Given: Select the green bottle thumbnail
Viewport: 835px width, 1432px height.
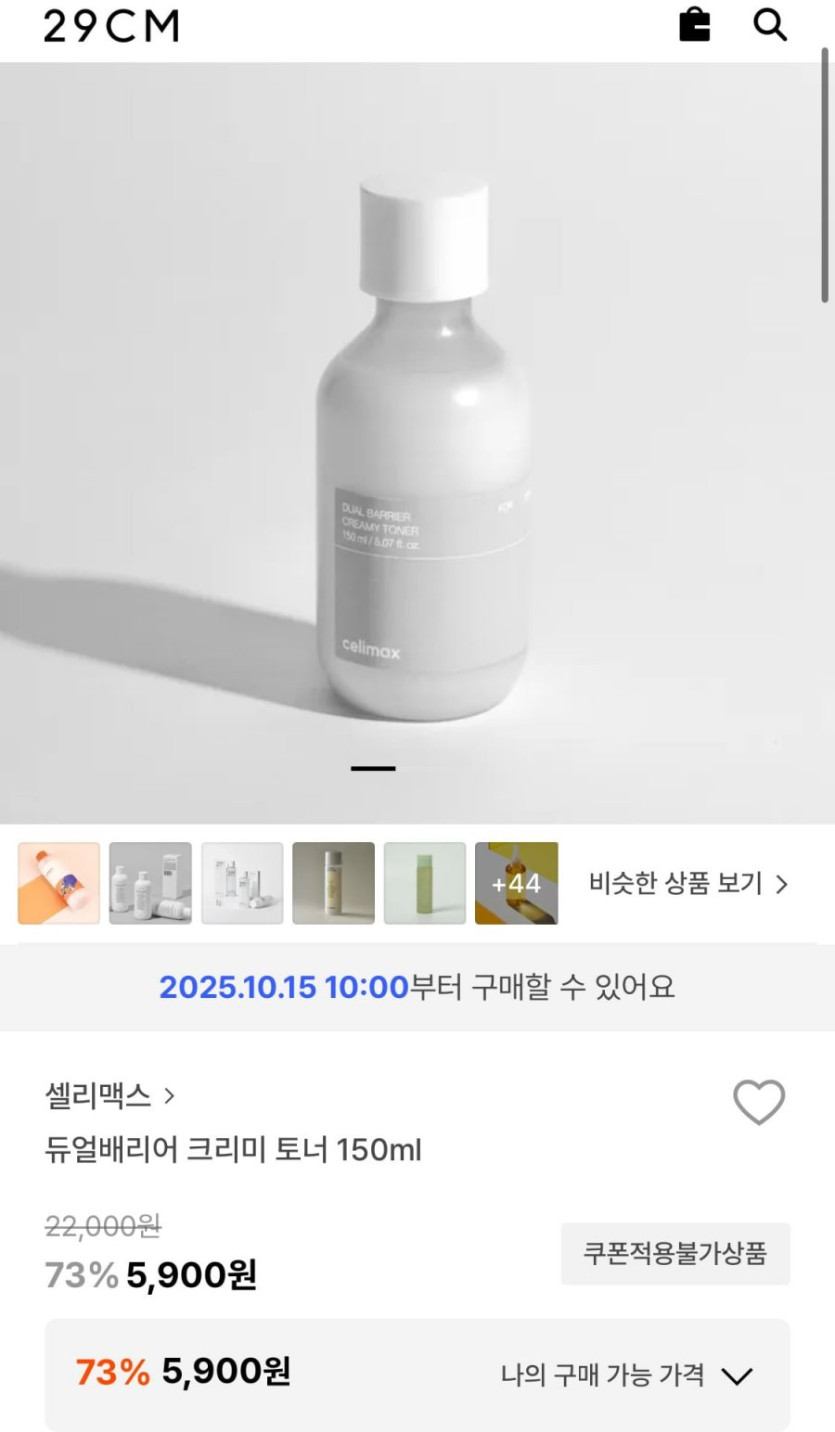Looking at the screenshot, I should [425, 883].
